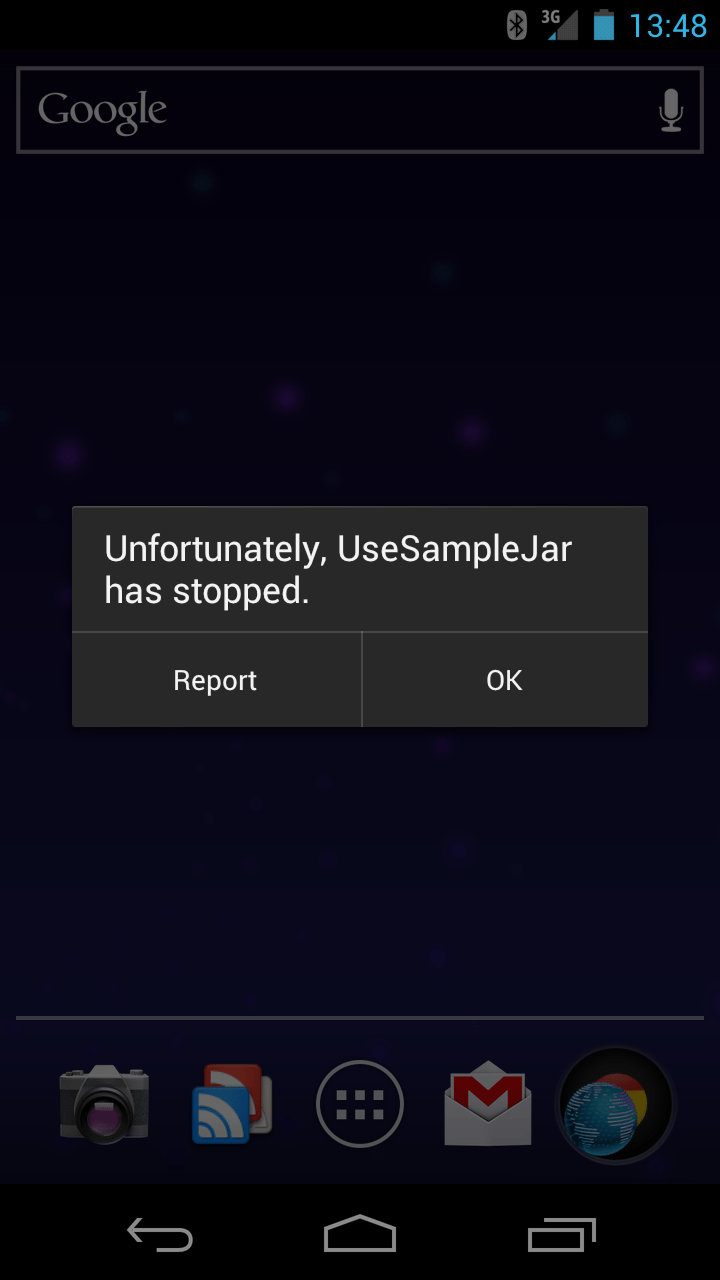Tap the Google search box
Image resolution: width=720 pixels, height=1280 pixels.
coord(330,110)
